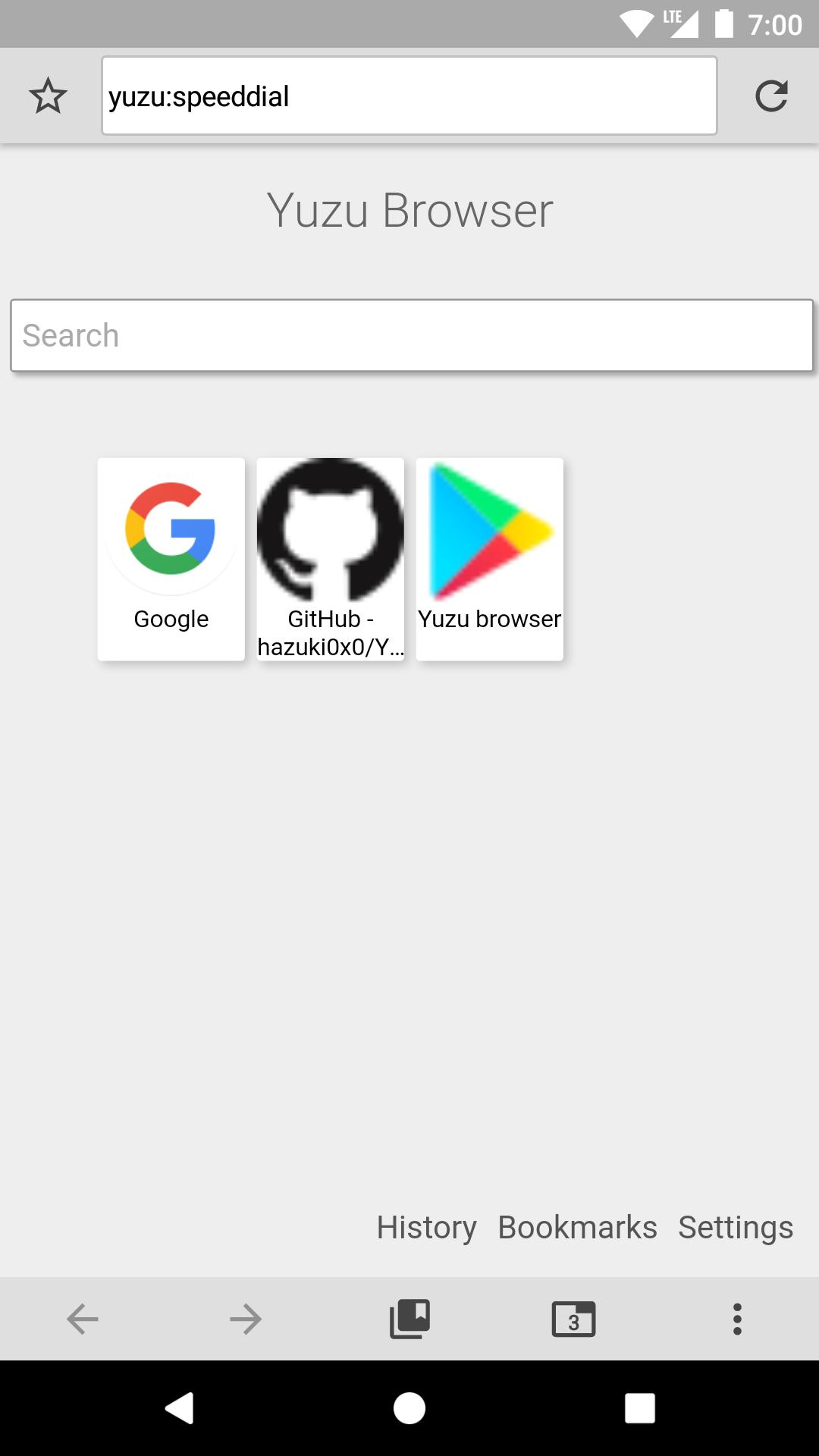Open the three-dot overflow menu
The height and width of the screenshot is (1456, 819).
click(x=737, y=1319)
